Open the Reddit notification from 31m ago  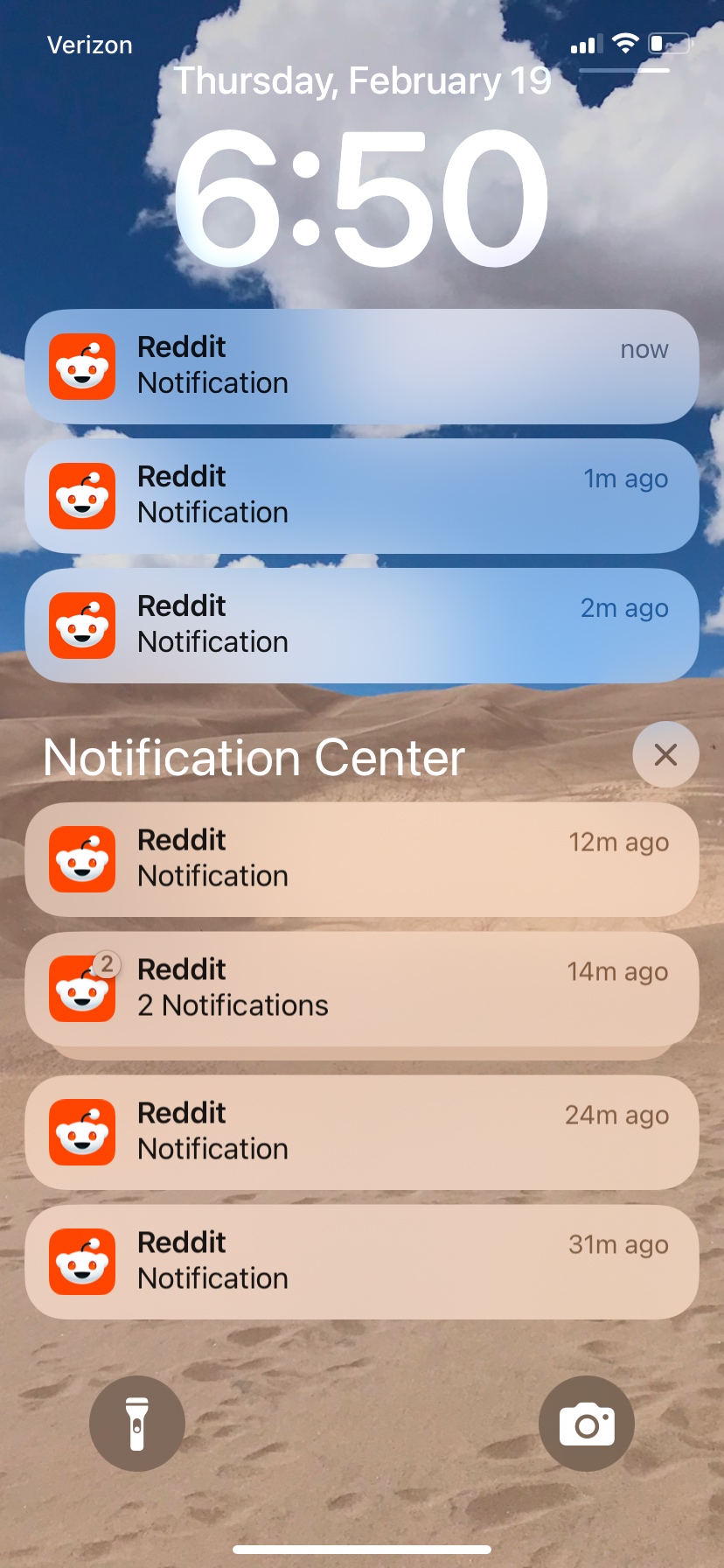point(362,1262)
